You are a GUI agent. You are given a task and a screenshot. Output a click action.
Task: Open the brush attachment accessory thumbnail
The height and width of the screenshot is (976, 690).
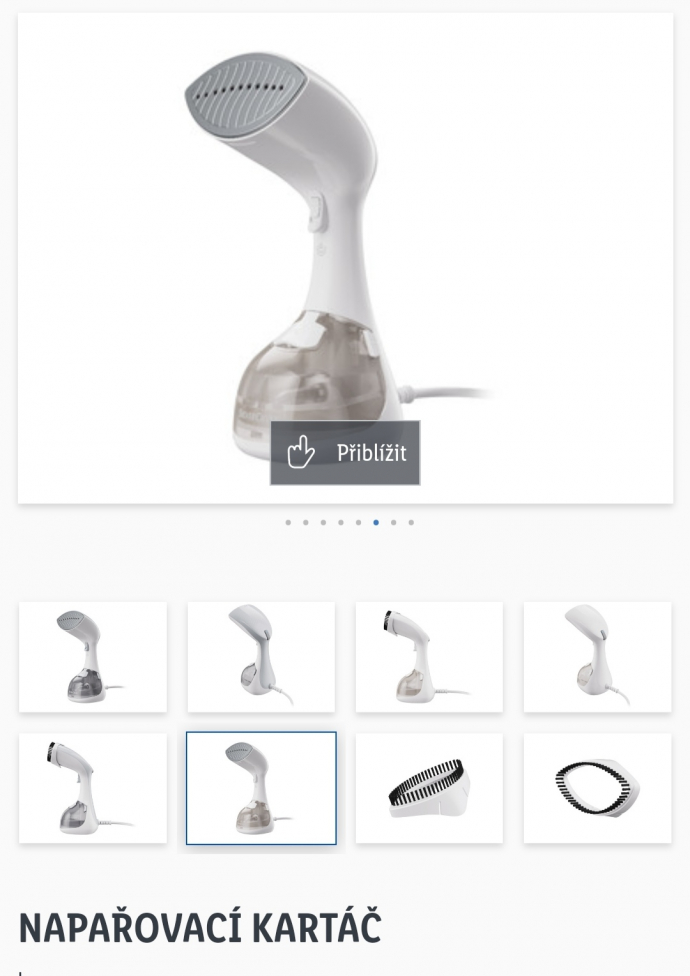(429, 788)
